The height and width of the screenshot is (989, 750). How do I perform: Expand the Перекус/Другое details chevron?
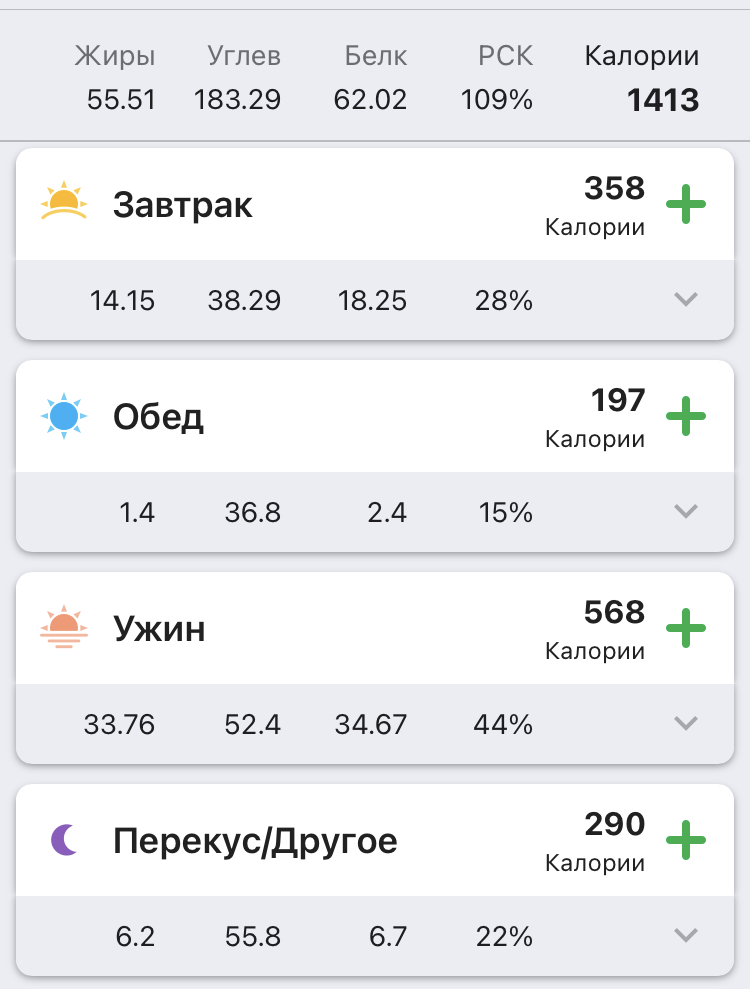click(686, 936)
